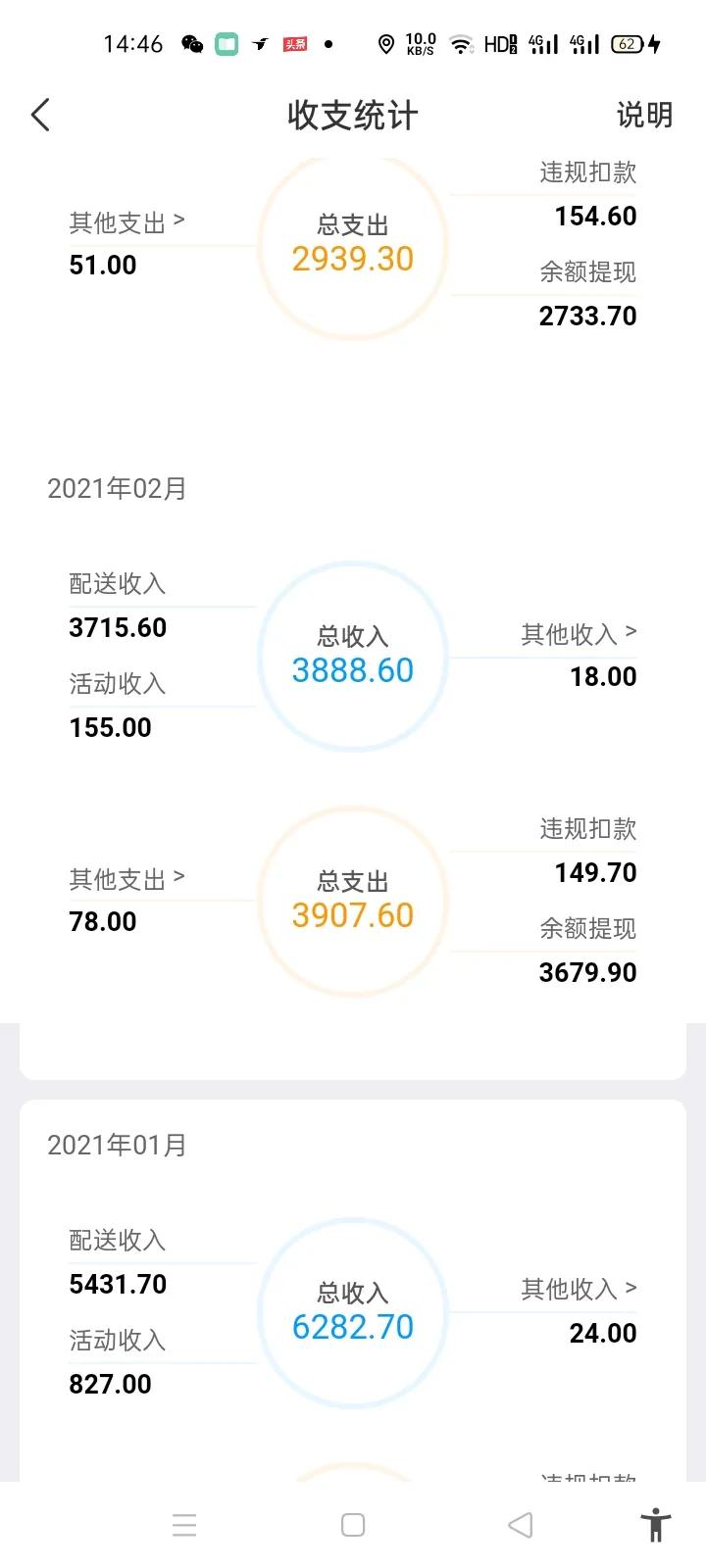Select the 收支统计 page title
The height and width of the screenshot is (1568, 706).
click(x=353, y=115)
